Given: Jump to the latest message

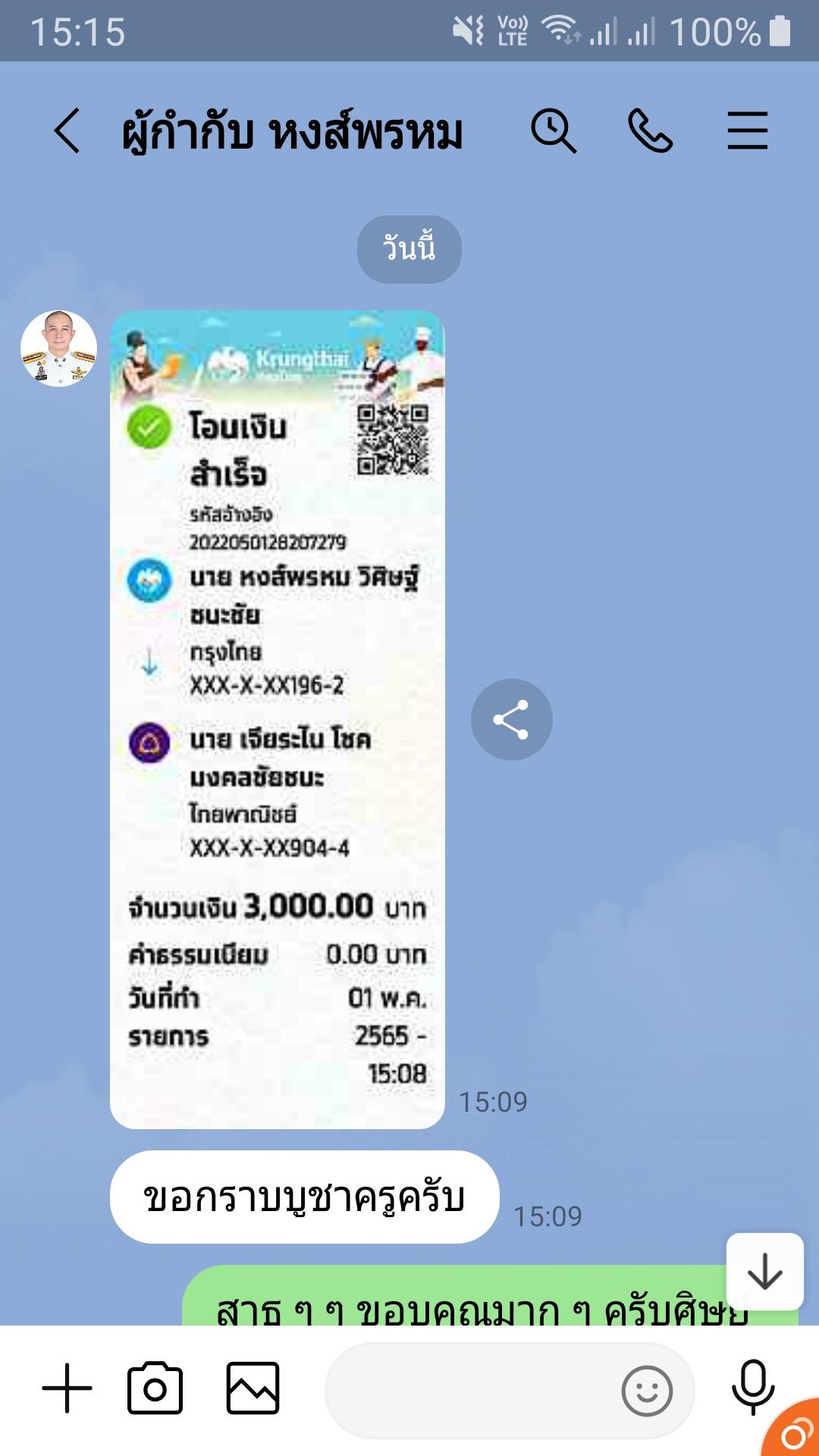Looking at the screenshot, I should tap(764, 1272).
